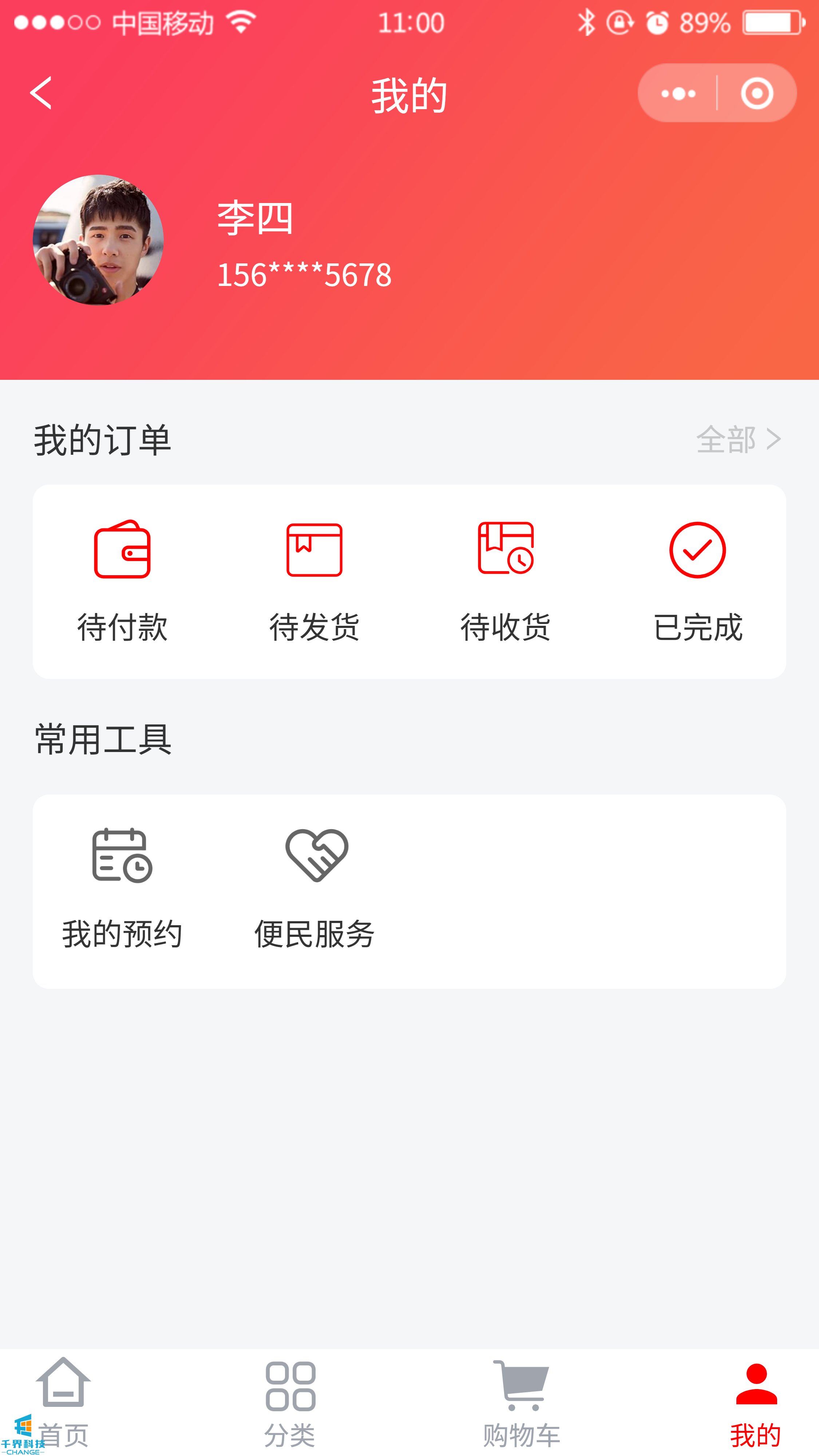
Task: Close the mini program via circle button
Action: (757, 93)
